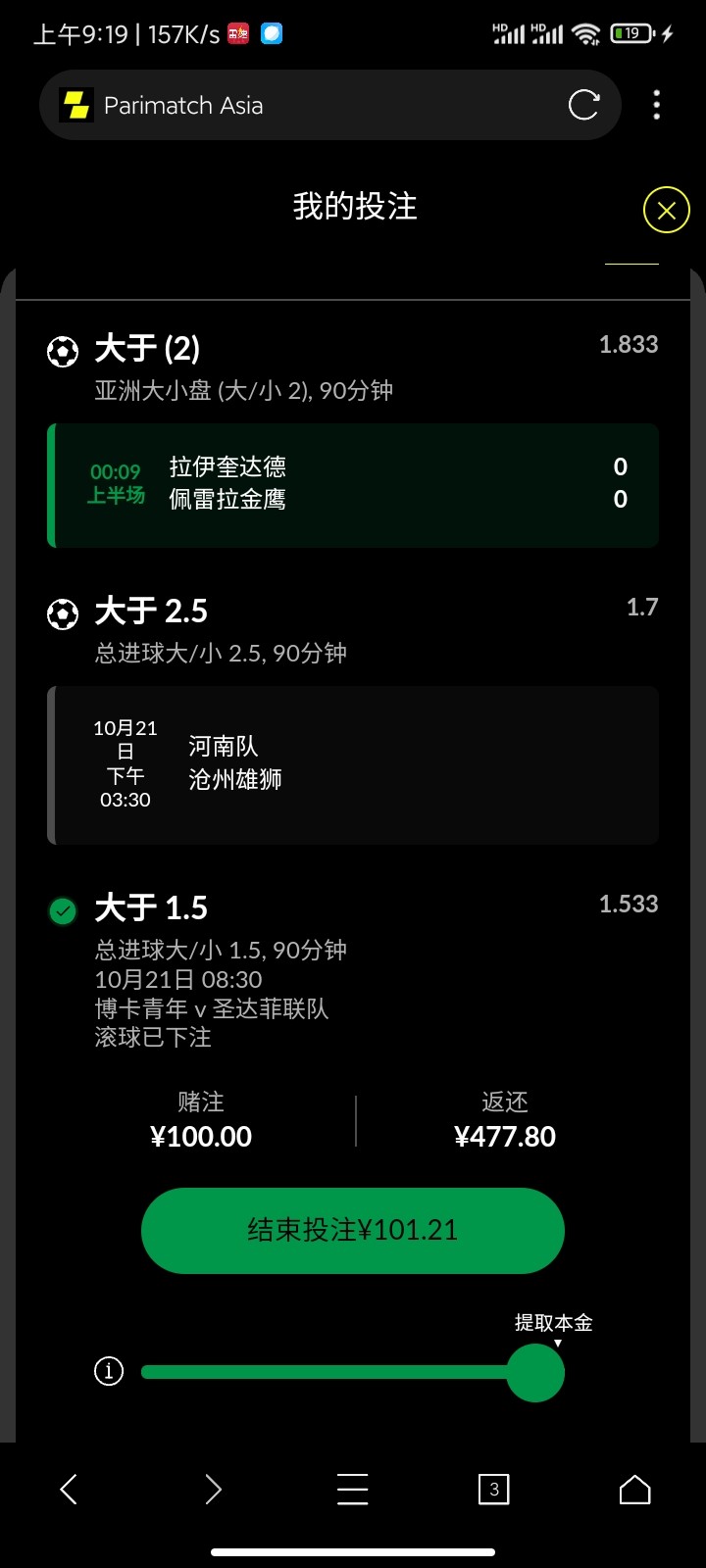
Task: Select the 我的投注 header tab
Action: [353, 206]
